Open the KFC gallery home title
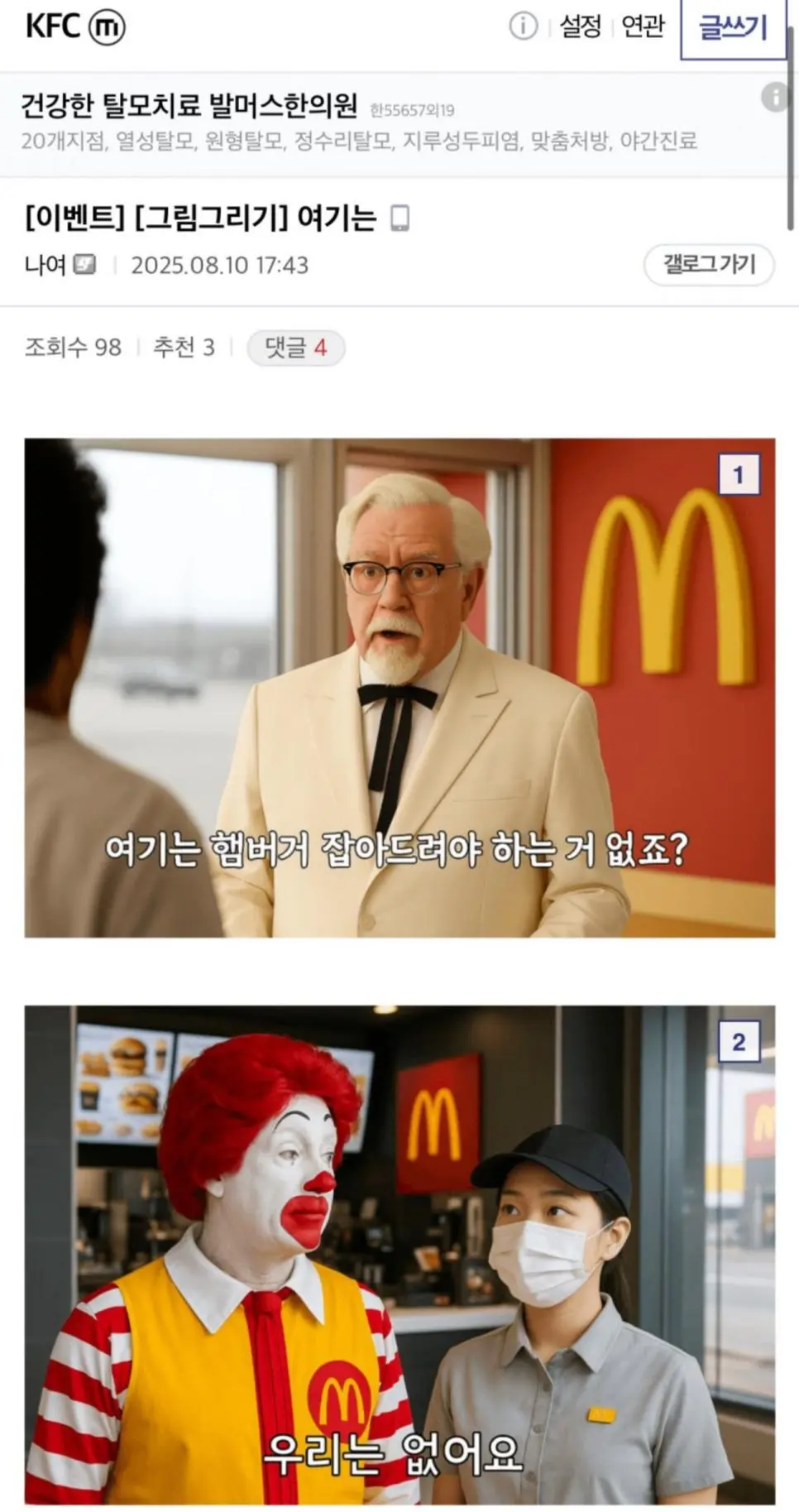 pyautogui.click(x=53, y=26)
